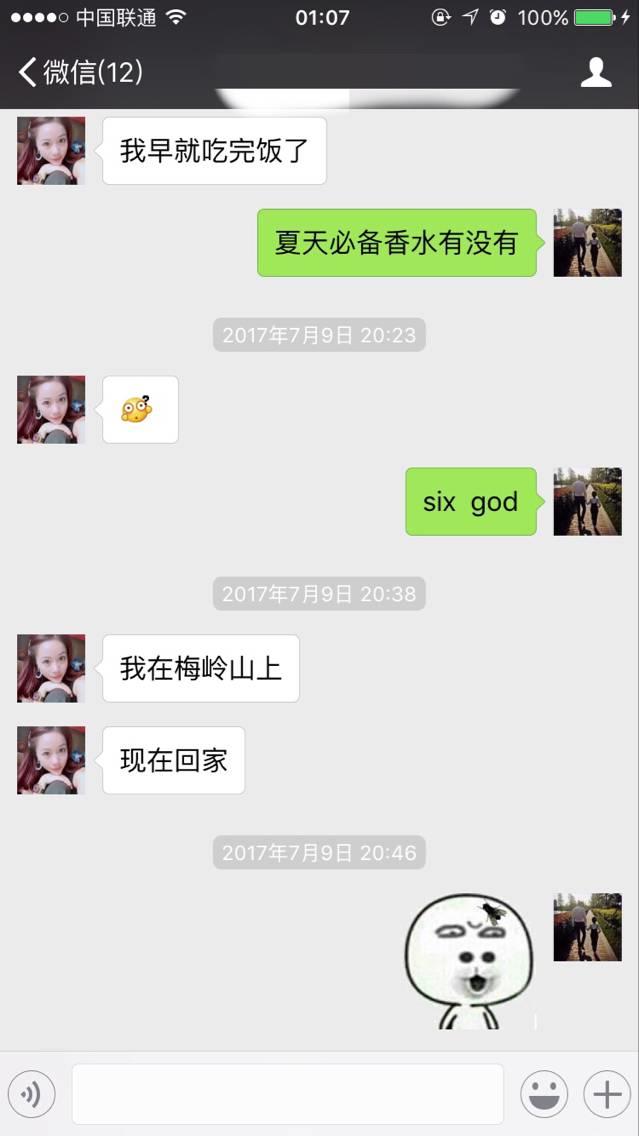This screenshot has height=1136, width=639.
Task: Focus the message text field
Action: (x=287, y=1094)
